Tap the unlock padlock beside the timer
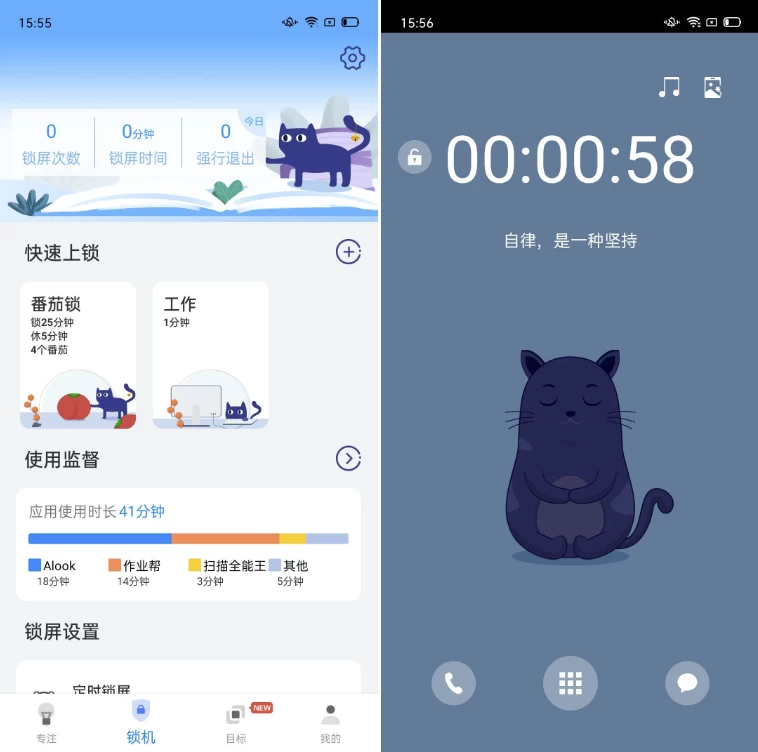 415,157
